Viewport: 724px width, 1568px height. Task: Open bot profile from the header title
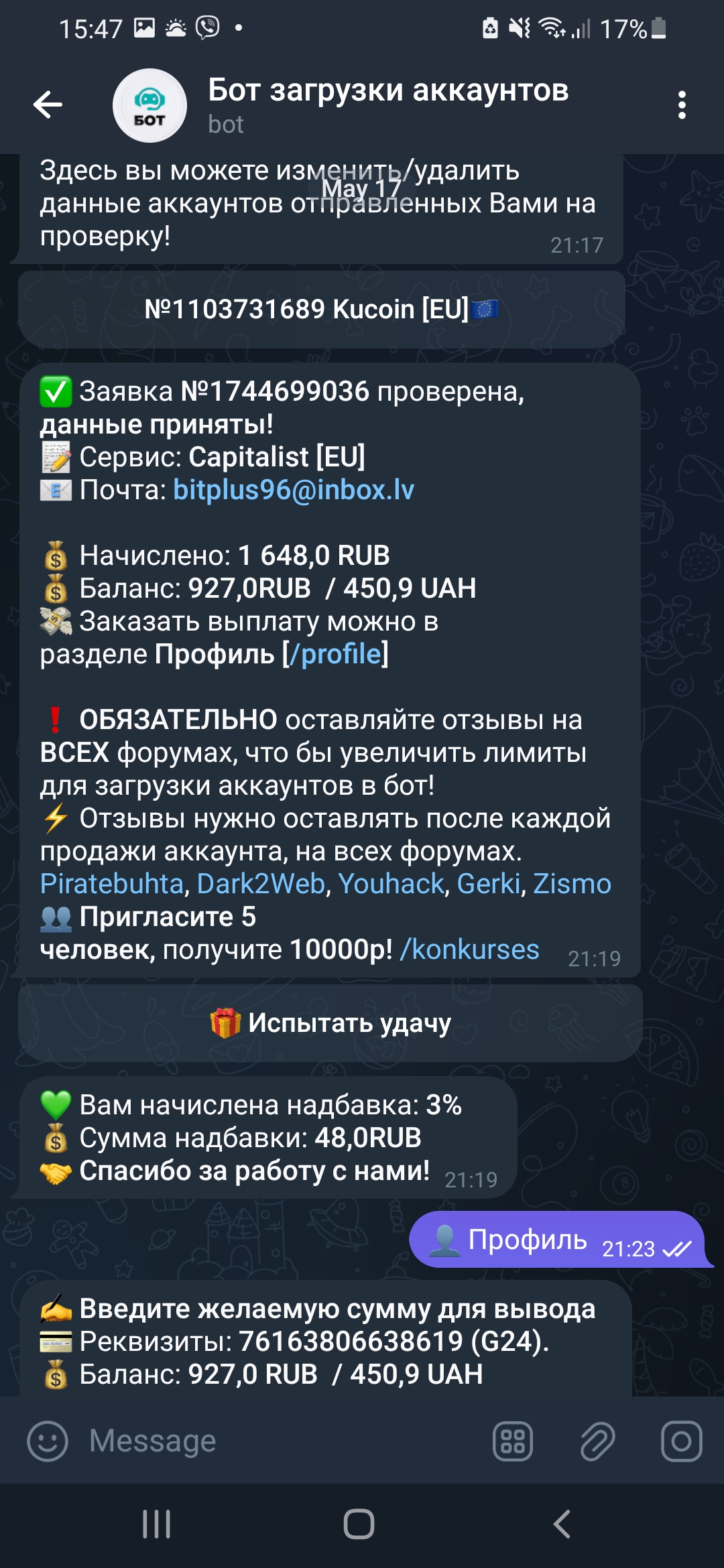pos(387,91)
